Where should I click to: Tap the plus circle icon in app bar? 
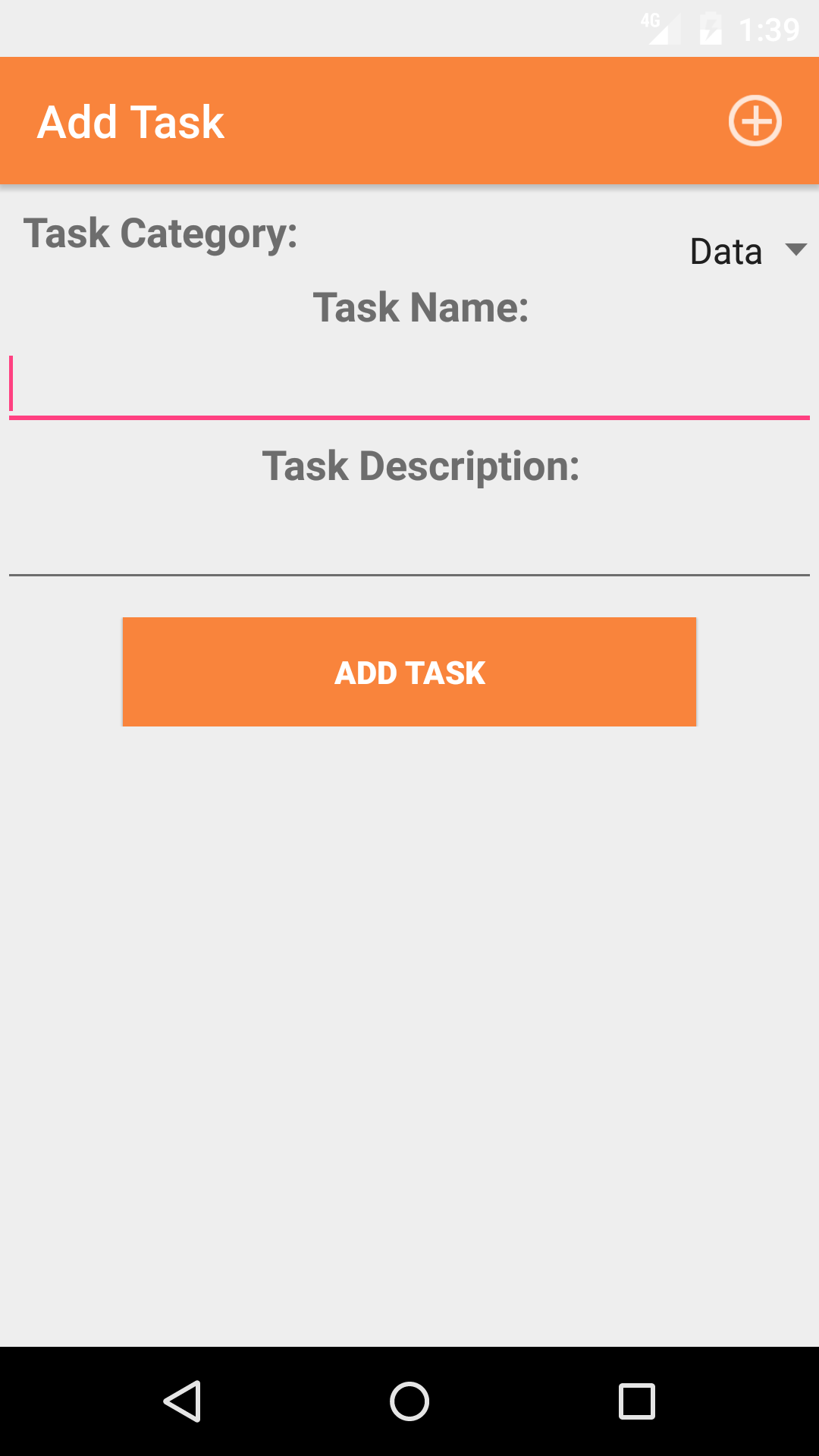point(755,121)
